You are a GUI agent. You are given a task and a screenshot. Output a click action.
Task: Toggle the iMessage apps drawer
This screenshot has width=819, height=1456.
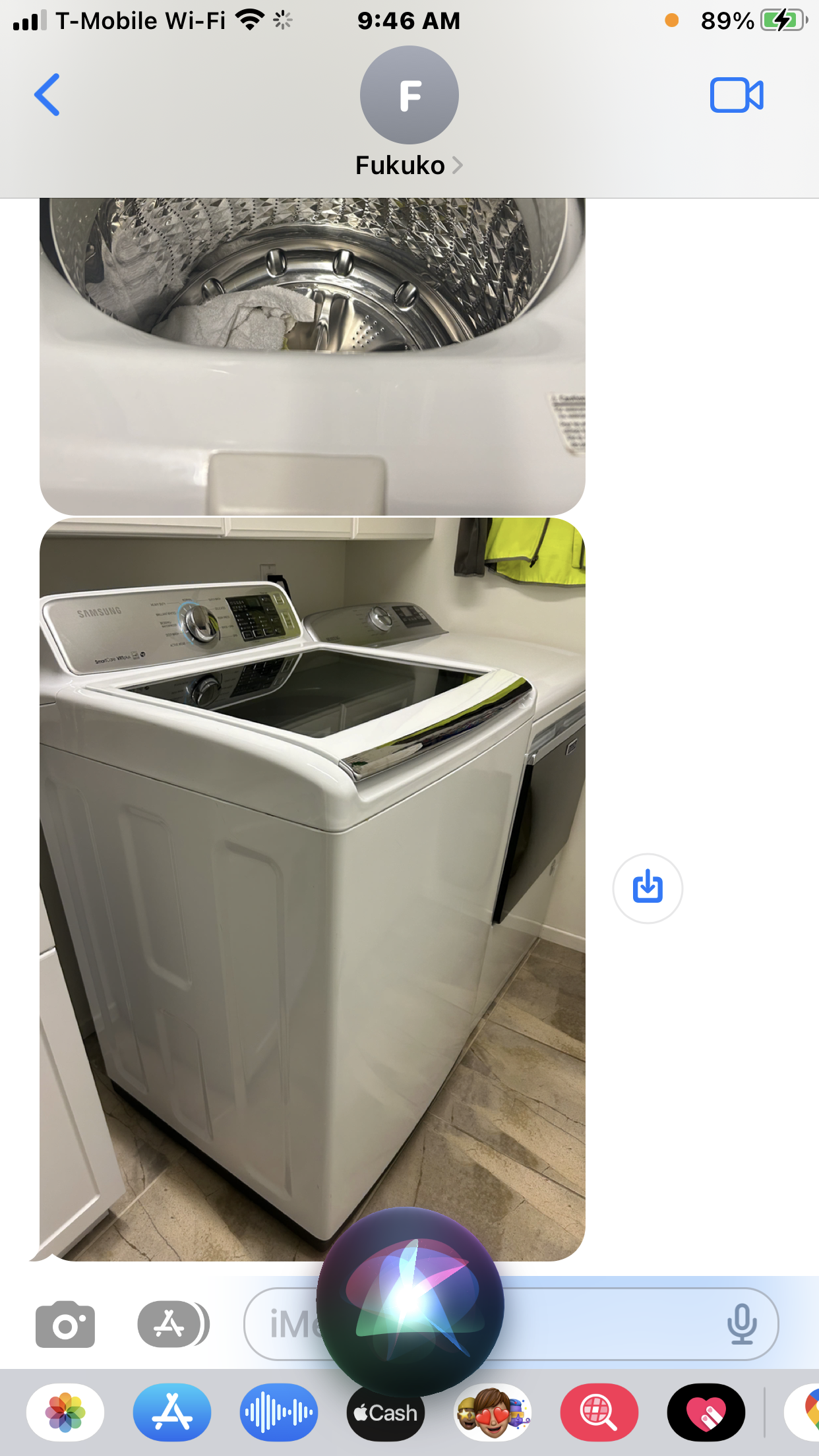pyautogui.click(x=173, y=1324)
